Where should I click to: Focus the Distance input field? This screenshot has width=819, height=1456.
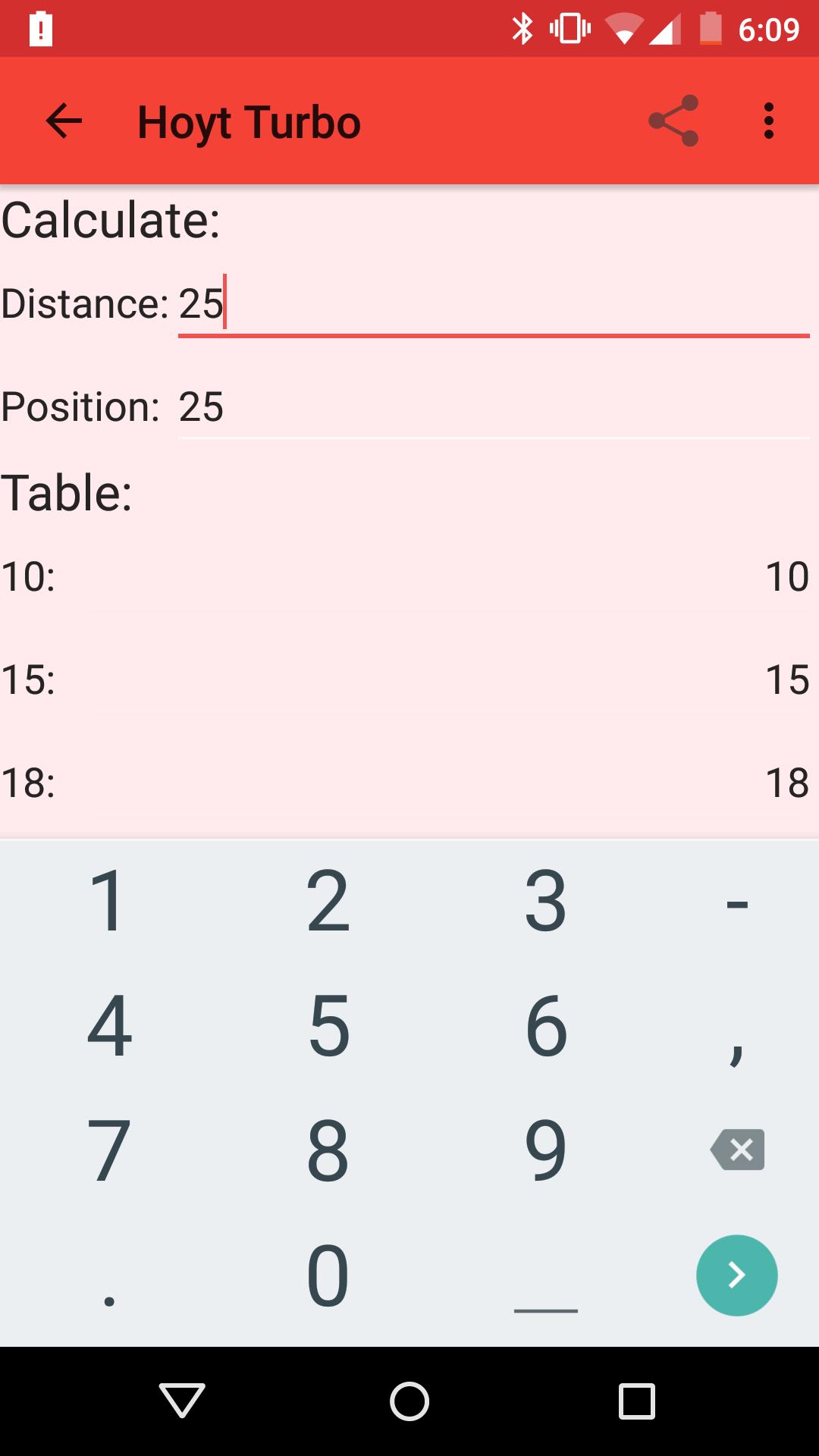(x=493, y=305)
